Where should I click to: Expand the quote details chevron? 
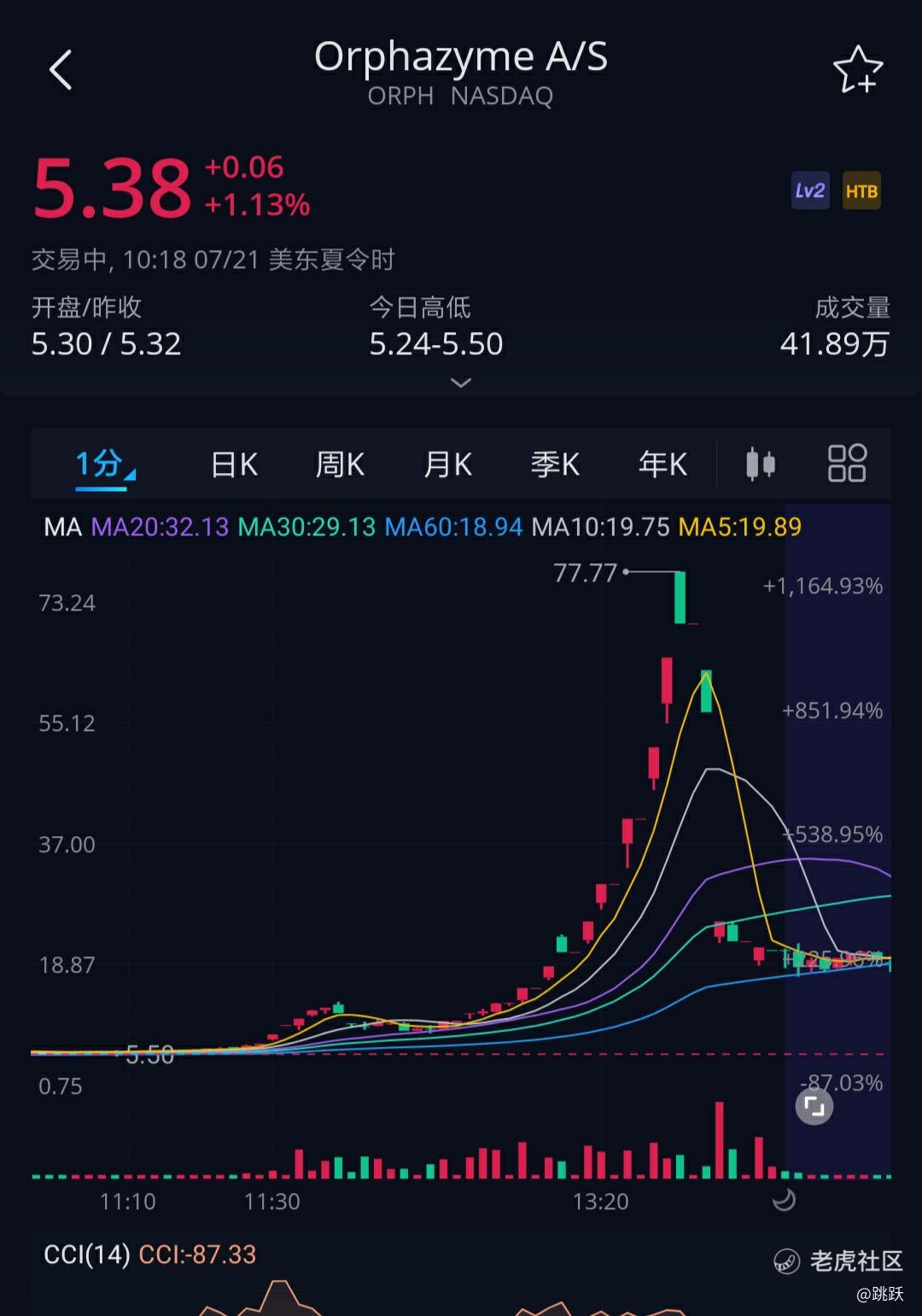tap(461, 383)
